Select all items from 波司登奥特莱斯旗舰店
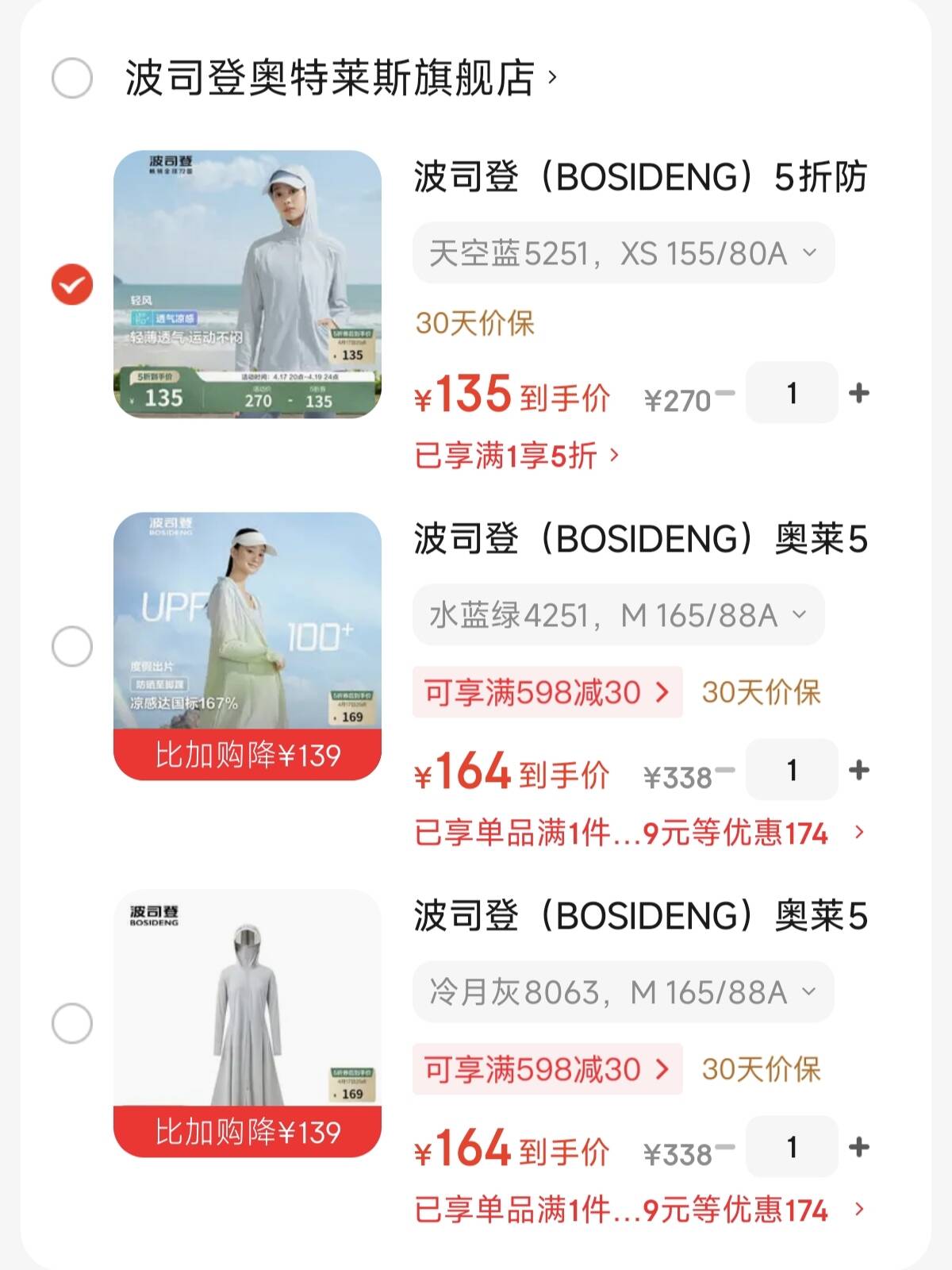 point(72,79)
